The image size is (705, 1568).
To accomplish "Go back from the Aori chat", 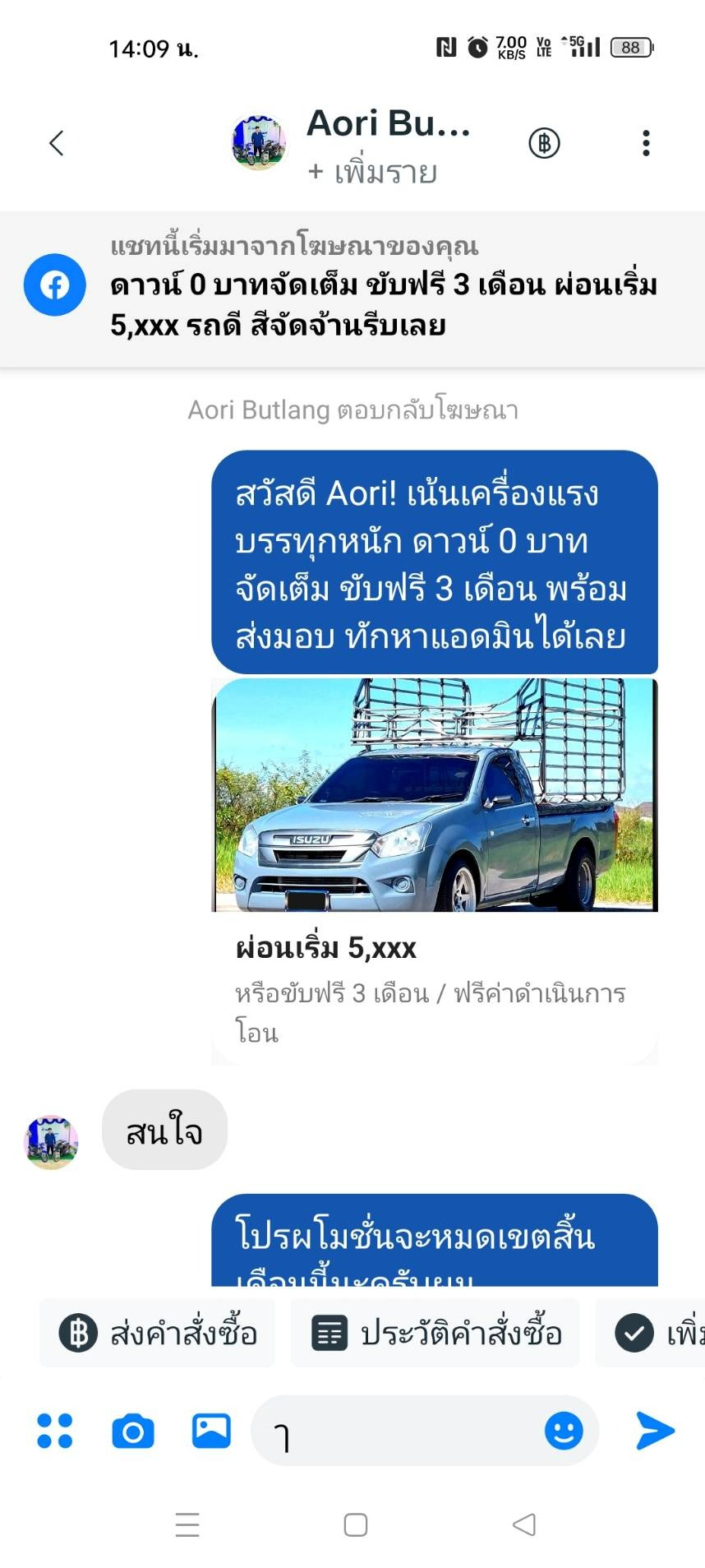I will 56,143.
